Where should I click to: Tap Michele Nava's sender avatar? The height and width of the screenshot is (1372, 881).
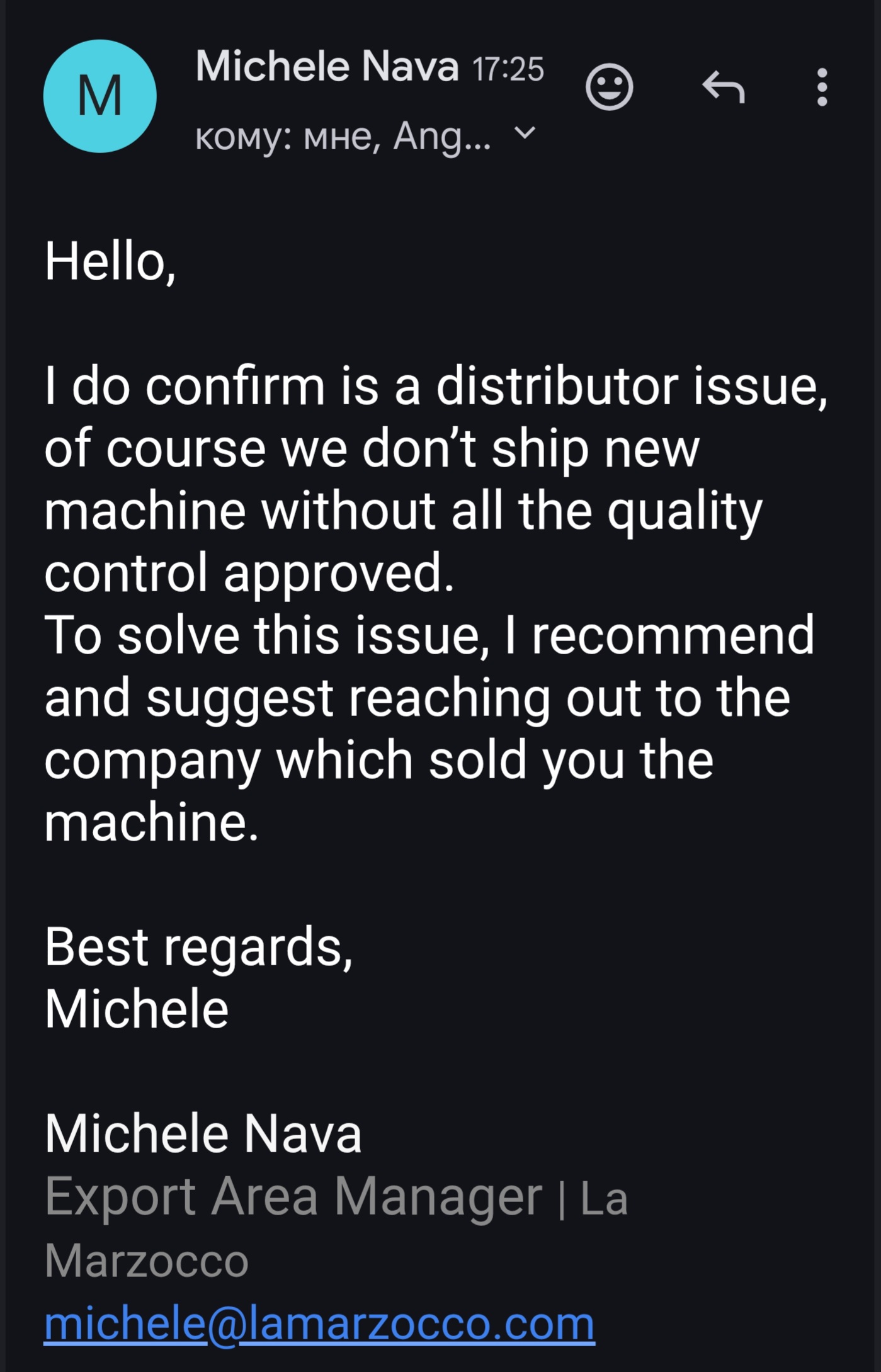(x=99, y=96)
